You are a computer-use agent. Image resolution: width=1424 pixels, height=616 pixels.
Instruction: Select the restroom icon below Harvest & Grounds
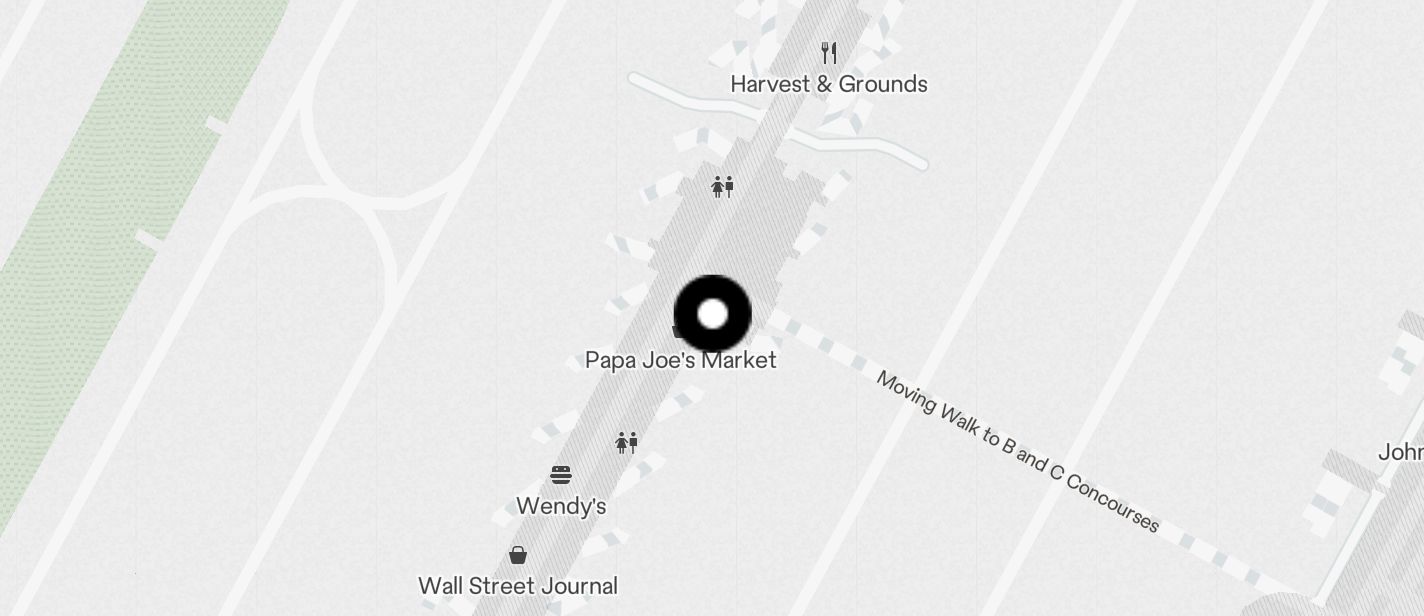point(722,186)
